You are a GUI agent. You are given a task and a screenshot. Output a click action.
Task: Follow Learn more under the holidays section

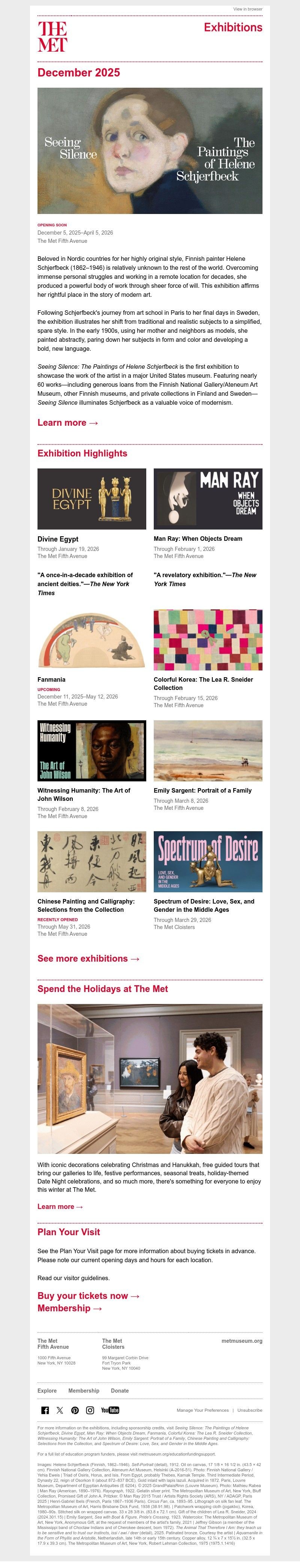60,1206
